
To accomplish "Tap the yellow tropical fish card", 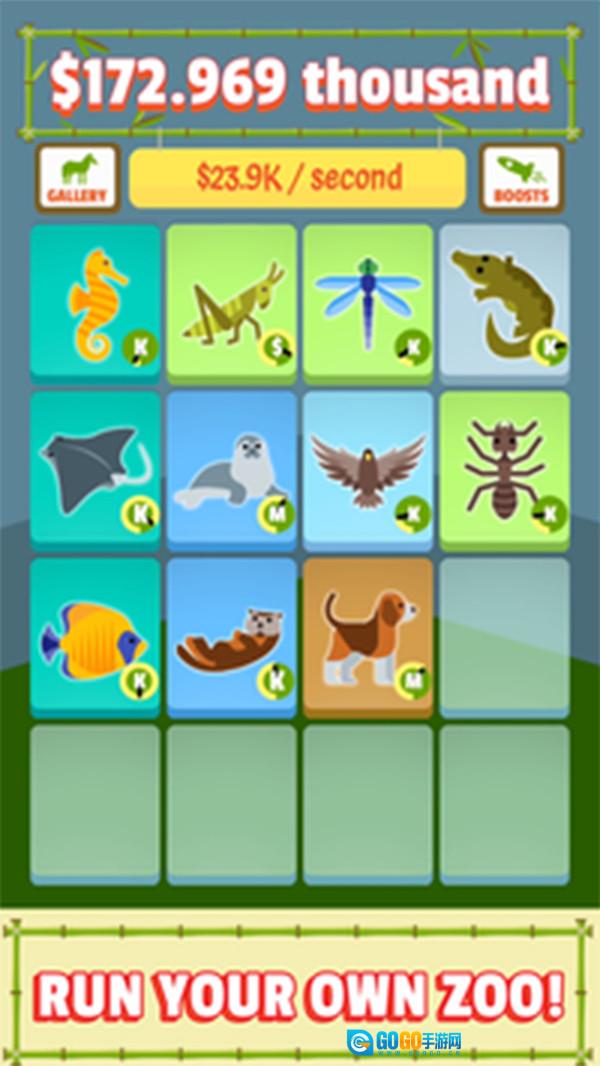I will tap(95, 637).
